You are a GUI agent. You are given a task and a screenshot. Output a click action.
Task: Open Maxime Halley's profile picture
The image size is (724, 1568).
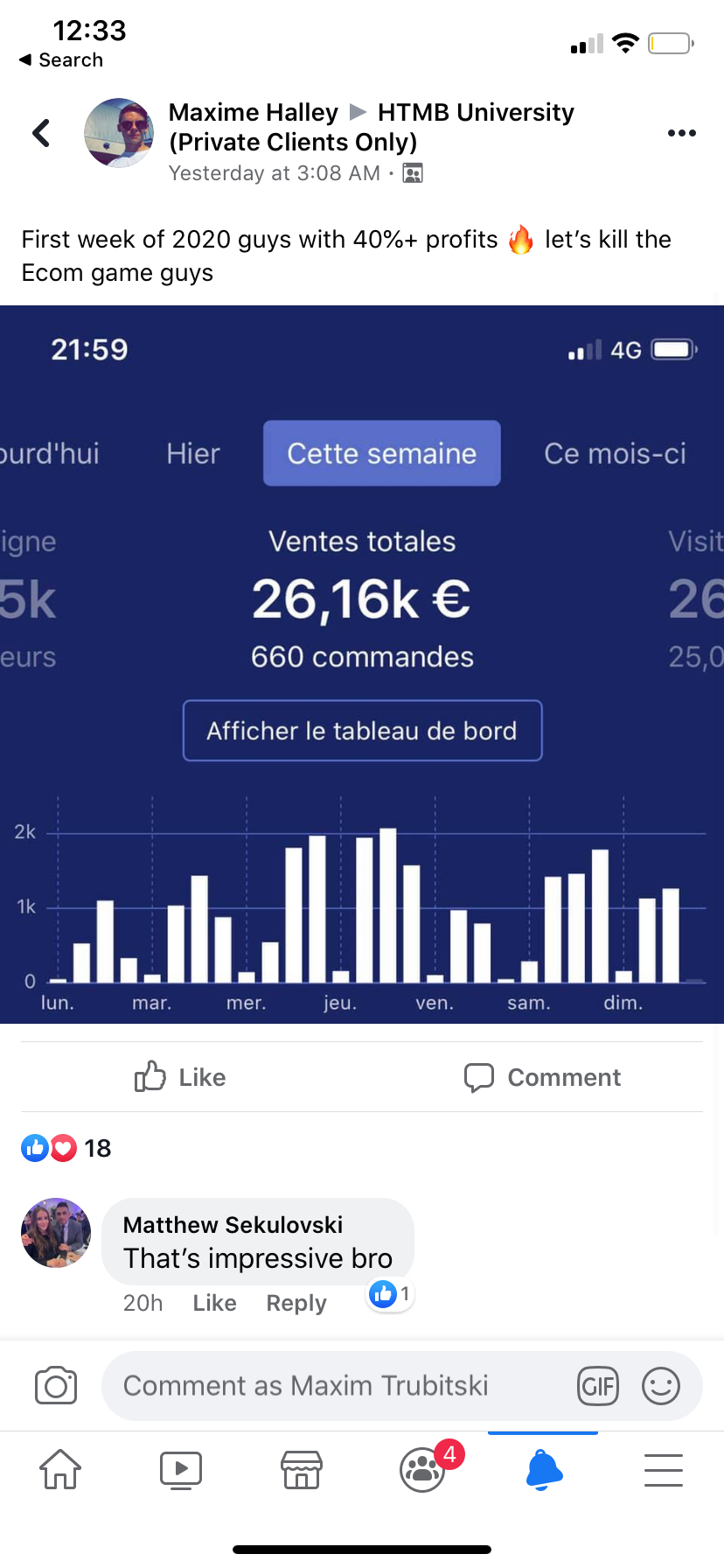coord(119,133)
